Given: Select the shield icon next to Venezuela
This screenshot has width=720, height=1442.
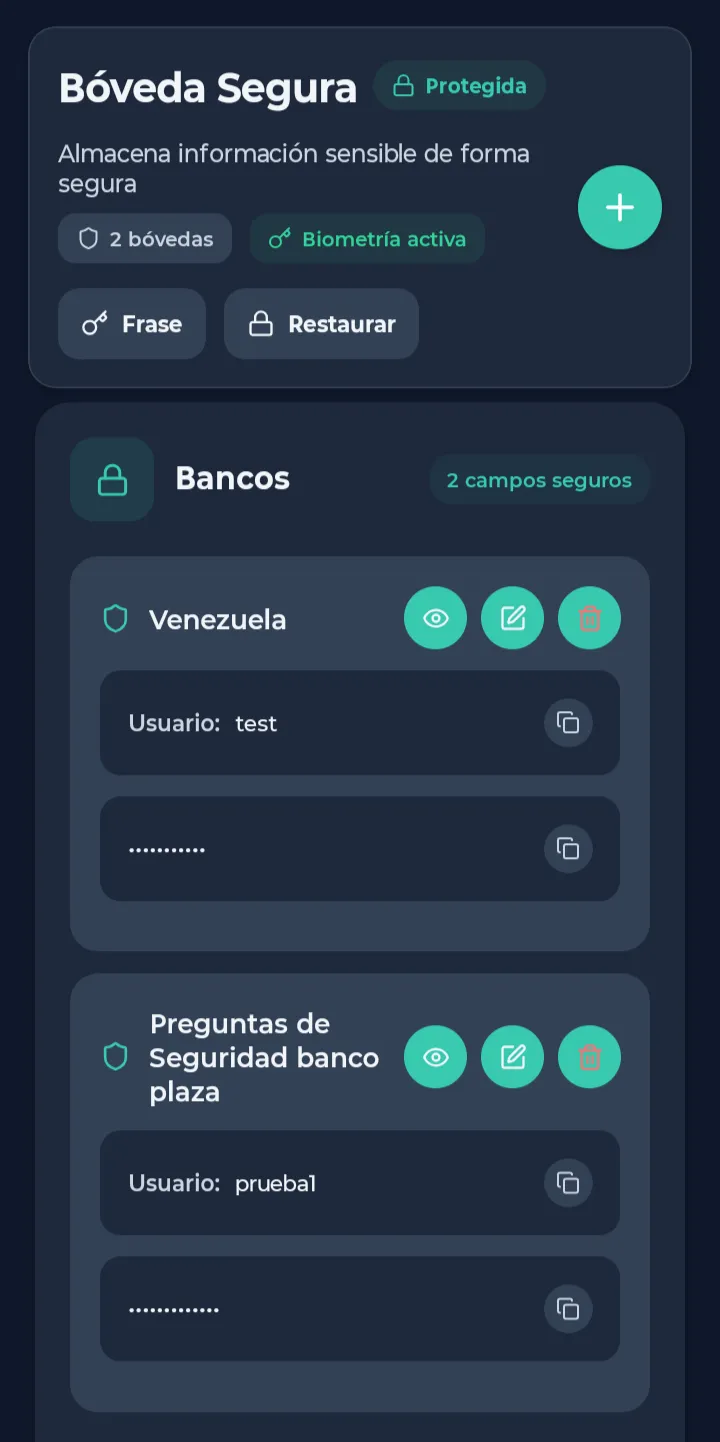Looking at the screenshot, I should tap(115, 618).
